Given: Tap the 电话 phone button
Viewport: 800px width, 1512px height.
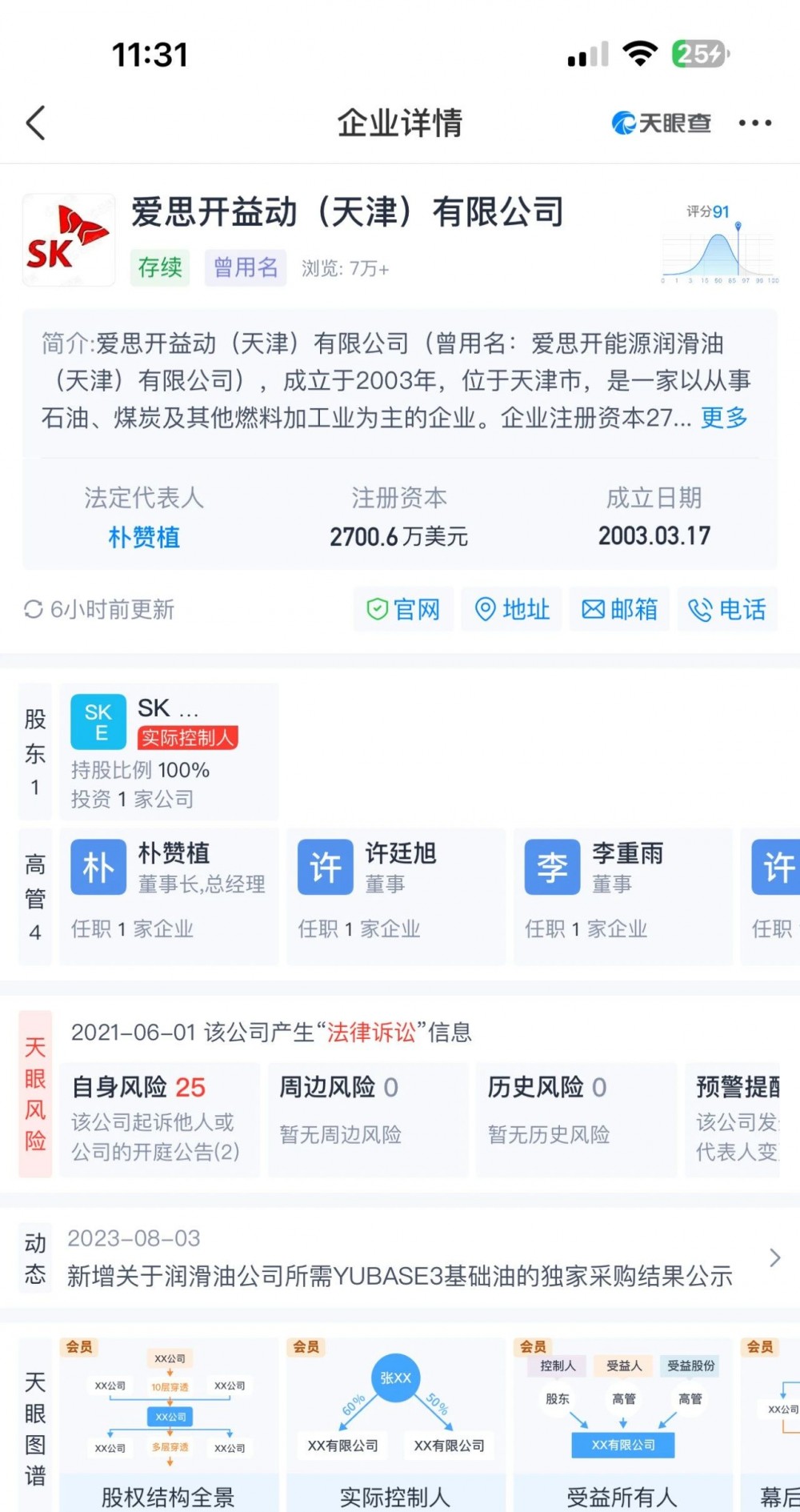Looking at the screenshot, I should pos(727,610).
